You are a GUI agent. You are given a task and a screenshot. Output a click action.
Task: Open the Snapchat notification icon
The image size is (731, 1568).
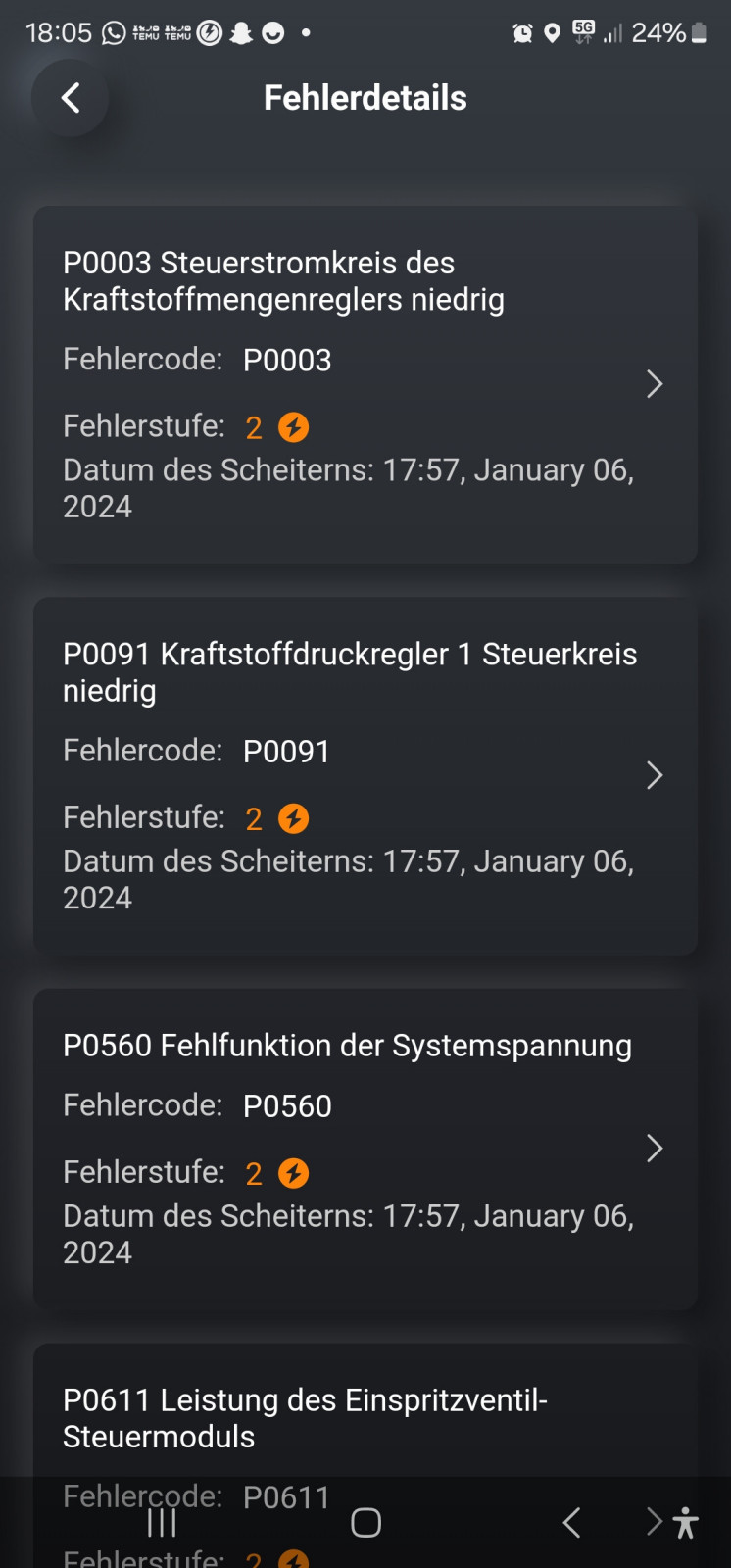coord(243,31)
